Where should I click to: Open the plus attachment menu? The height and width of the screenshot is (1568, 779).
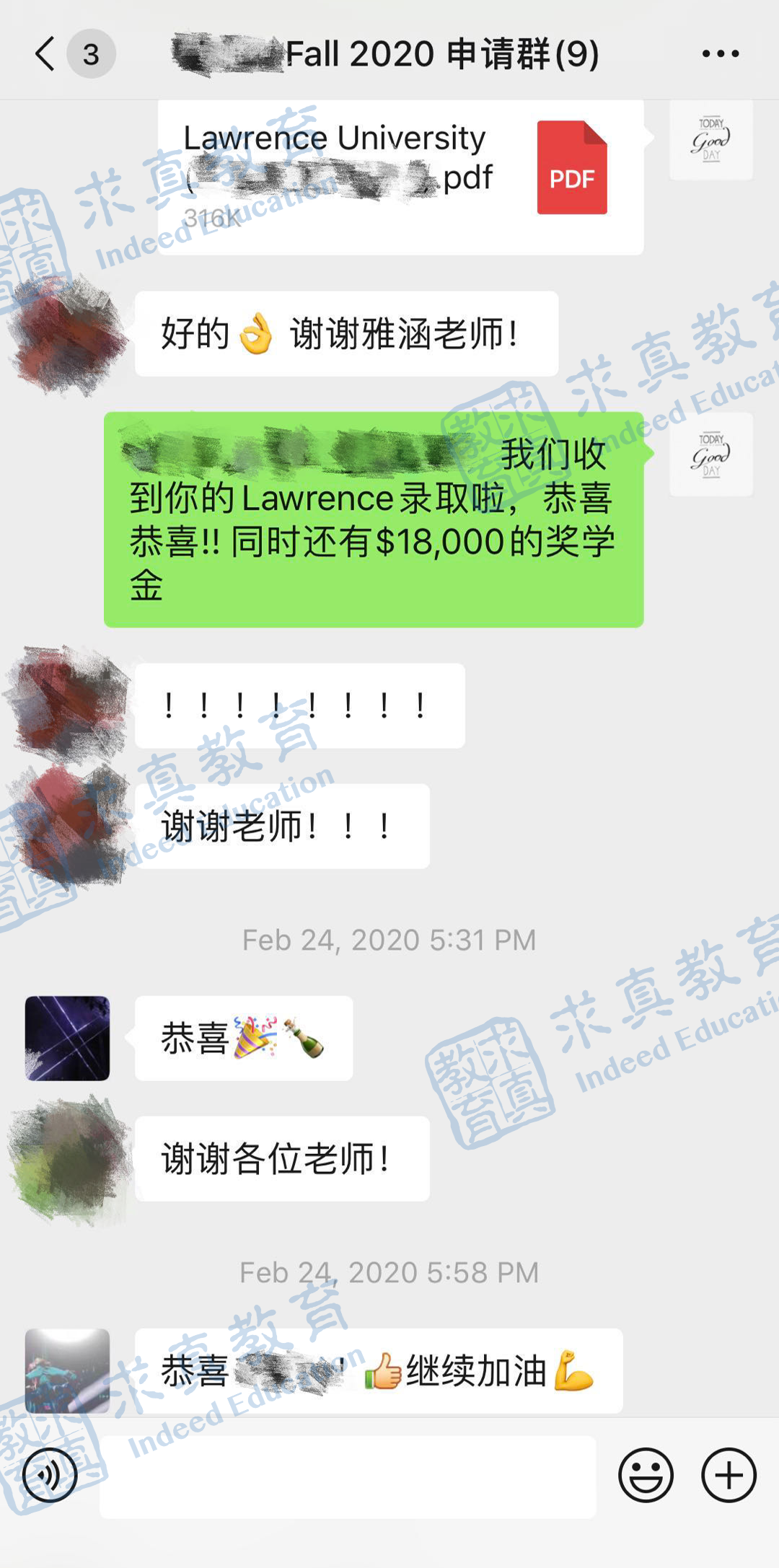coord(729,1476)
